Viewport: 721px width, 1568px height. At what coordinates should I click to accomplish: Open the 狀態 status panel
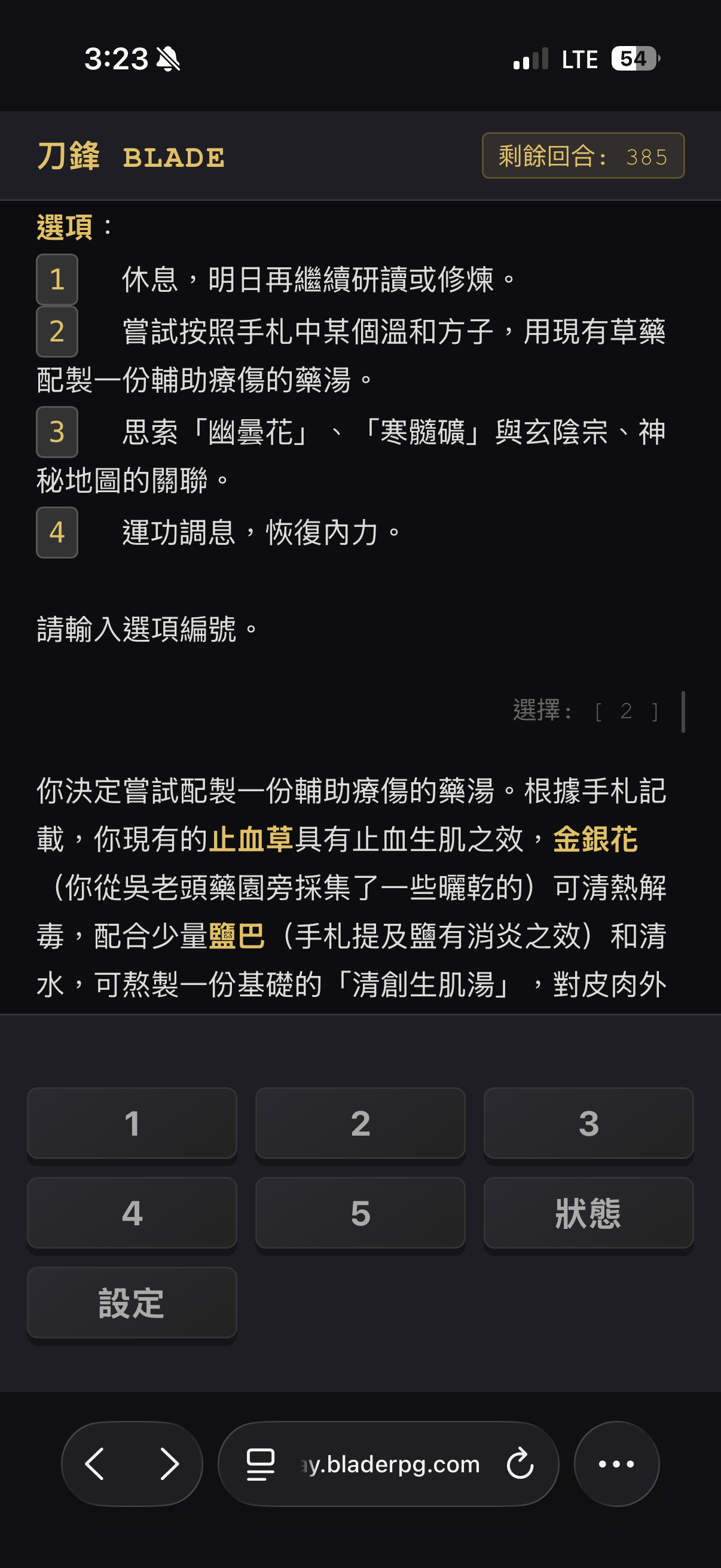pyautogui.click(x=588, y=1213)
